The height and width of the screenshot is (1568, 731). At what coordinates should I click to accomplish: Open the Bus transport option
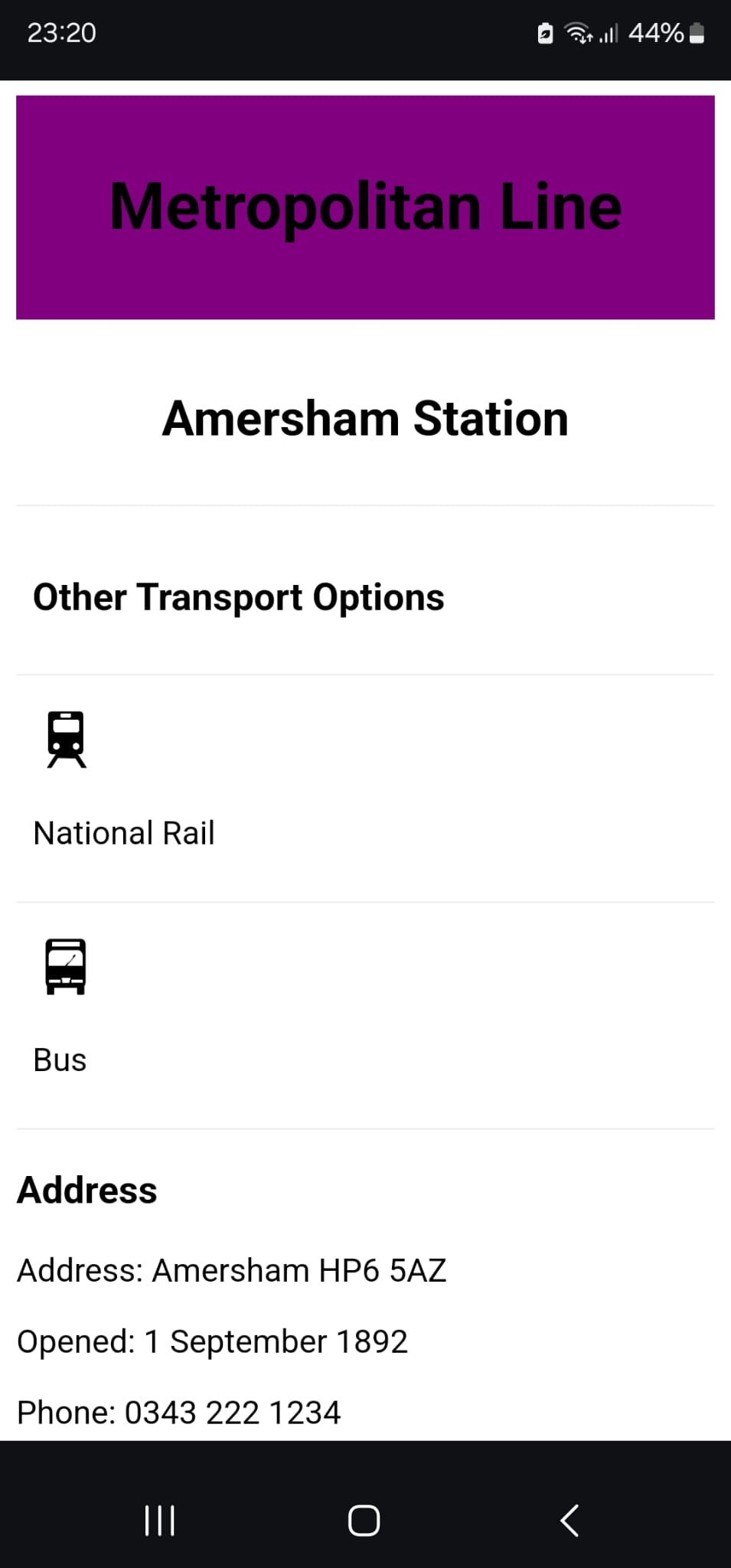click(x=365, y=1015)
